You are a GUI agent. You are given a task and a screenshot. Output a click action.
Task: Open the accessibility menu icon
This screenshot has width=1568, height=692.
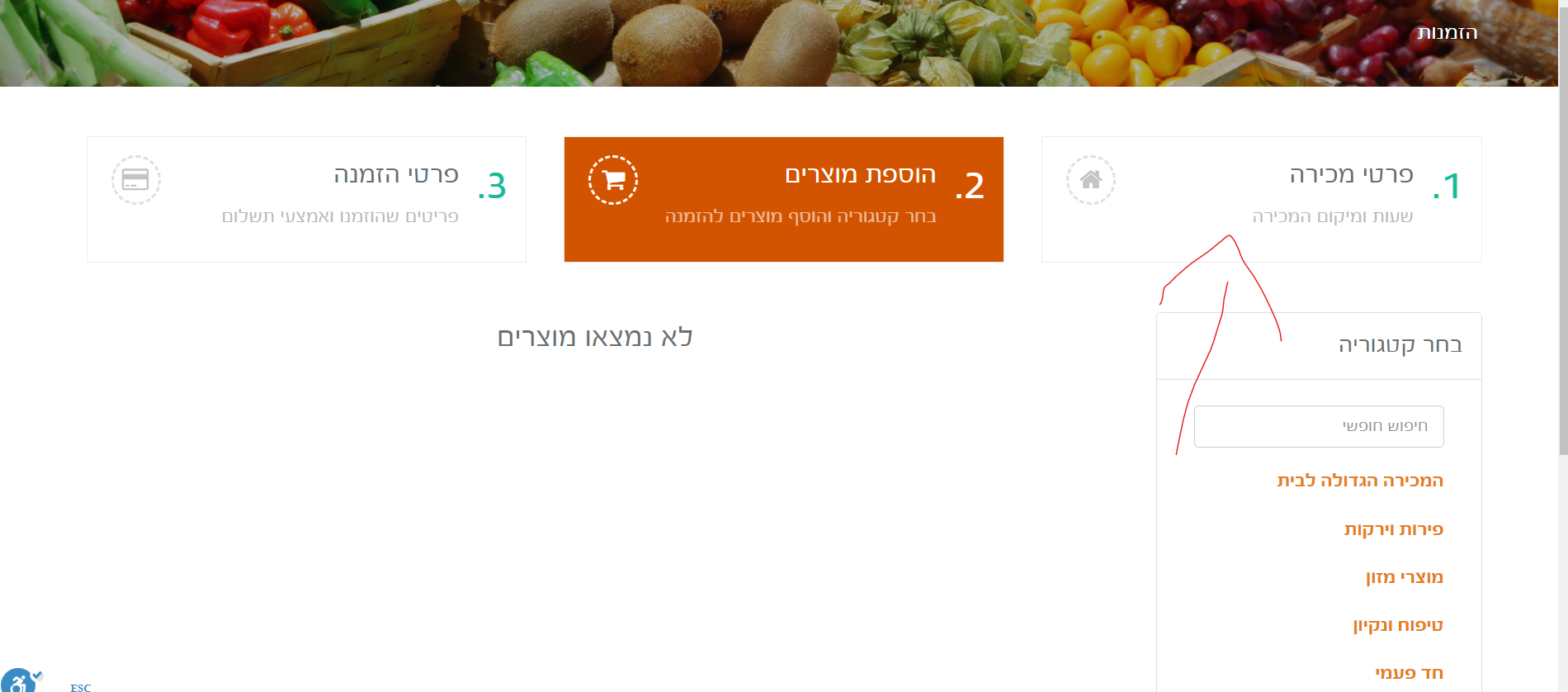18,681
